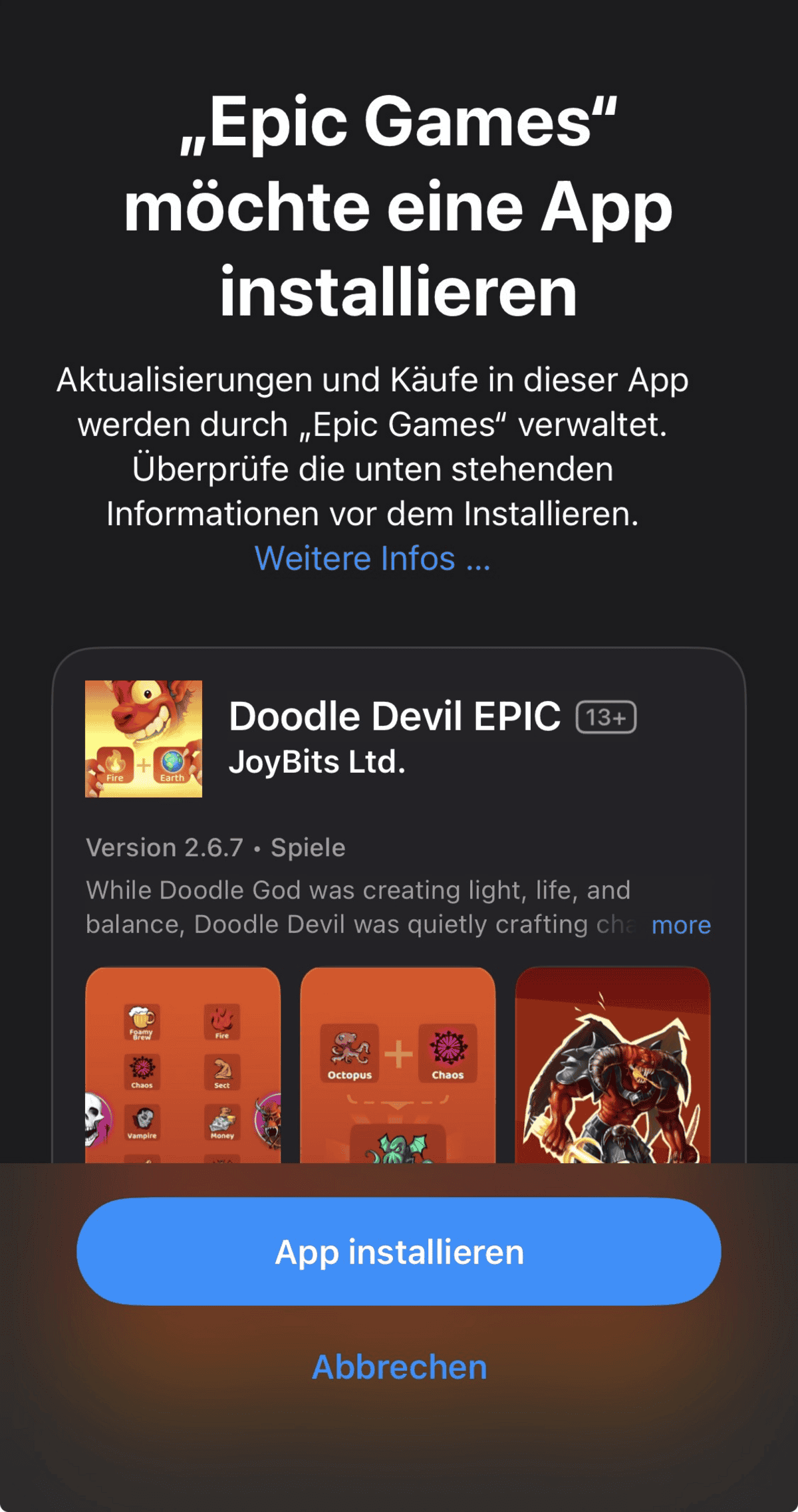Open the Weitere Infos link
This screenshot has height=1512, width=798.
pos(372,558)
